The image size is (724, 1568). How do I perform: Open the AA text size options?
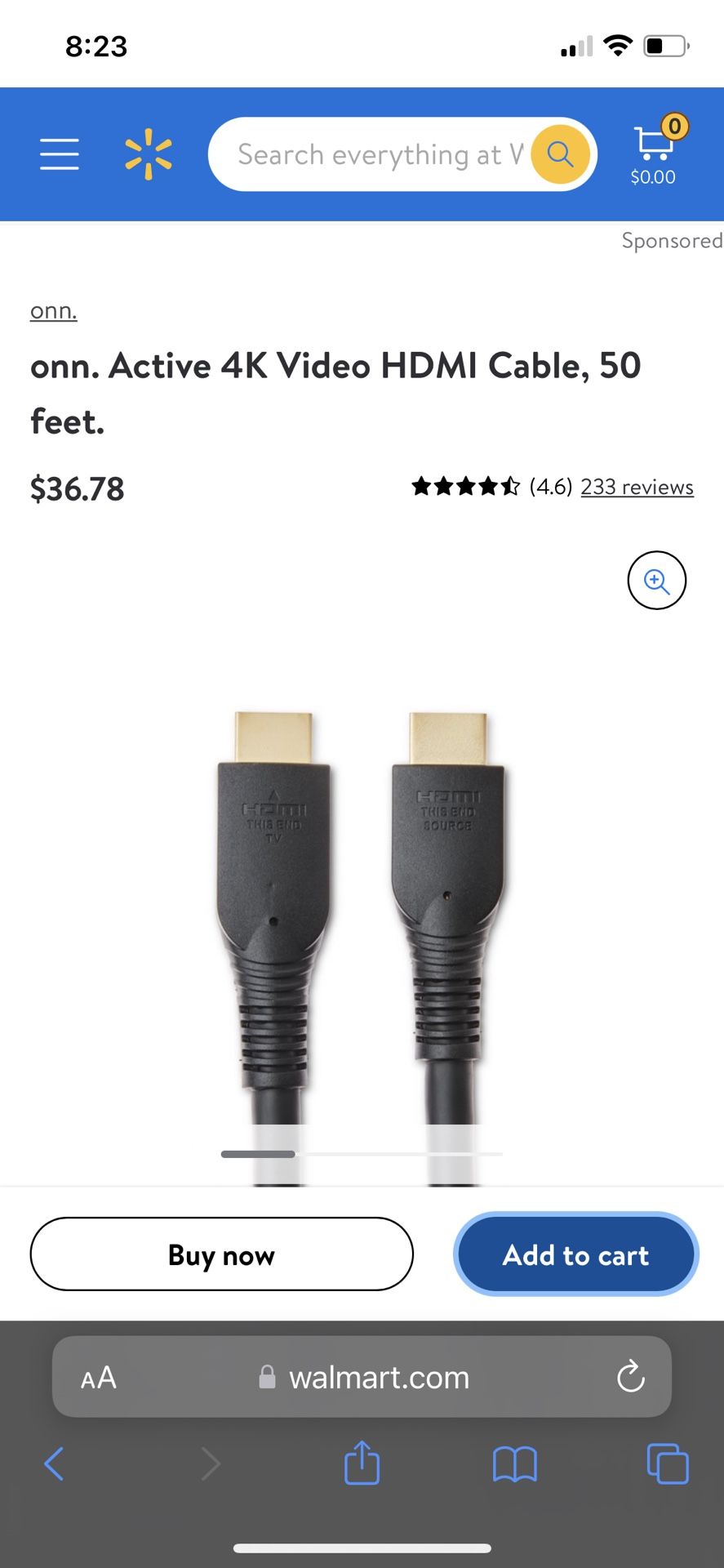[99, 1378]
